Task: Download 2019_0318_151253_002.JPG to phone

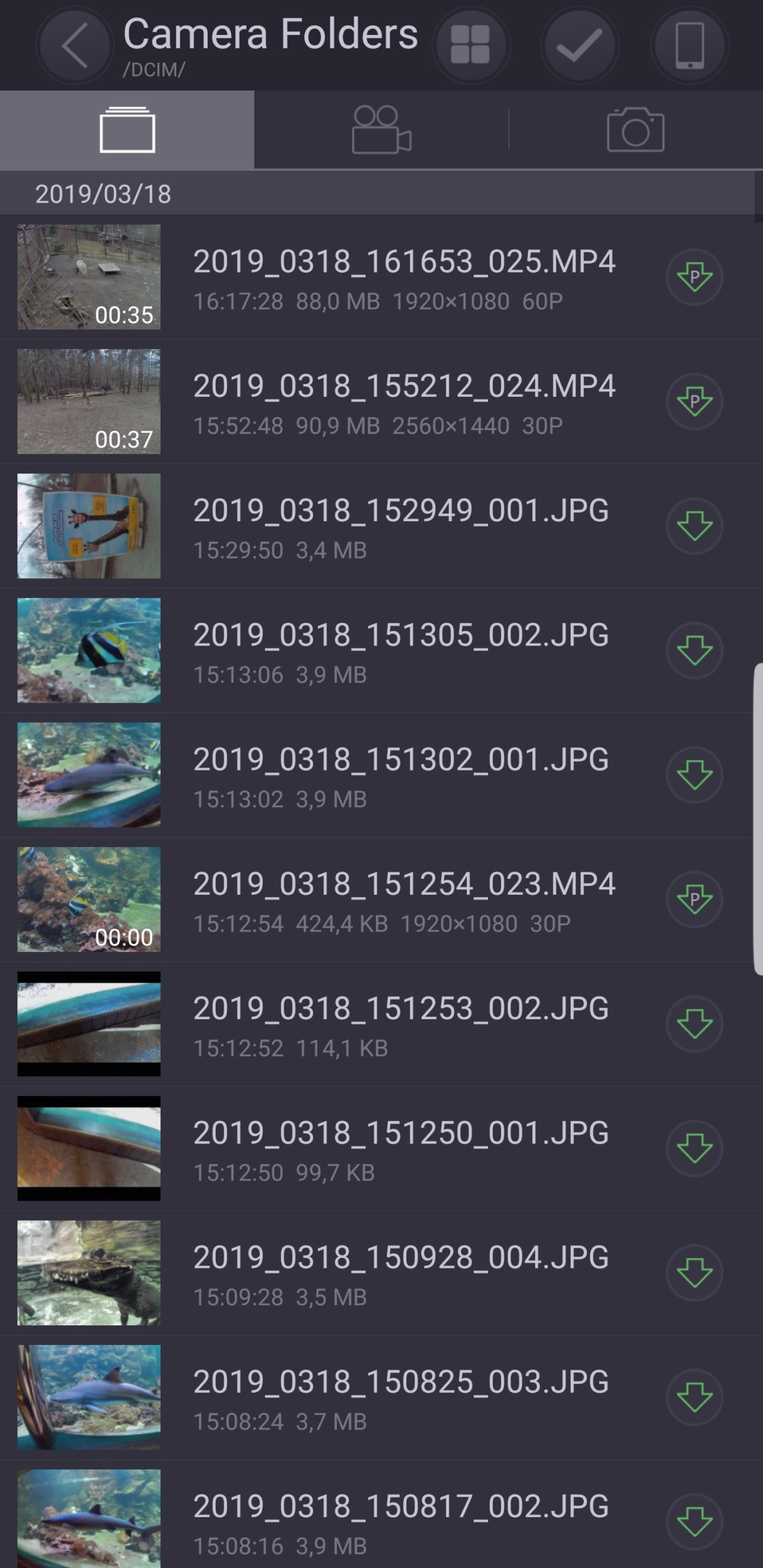Action: 694,1024
